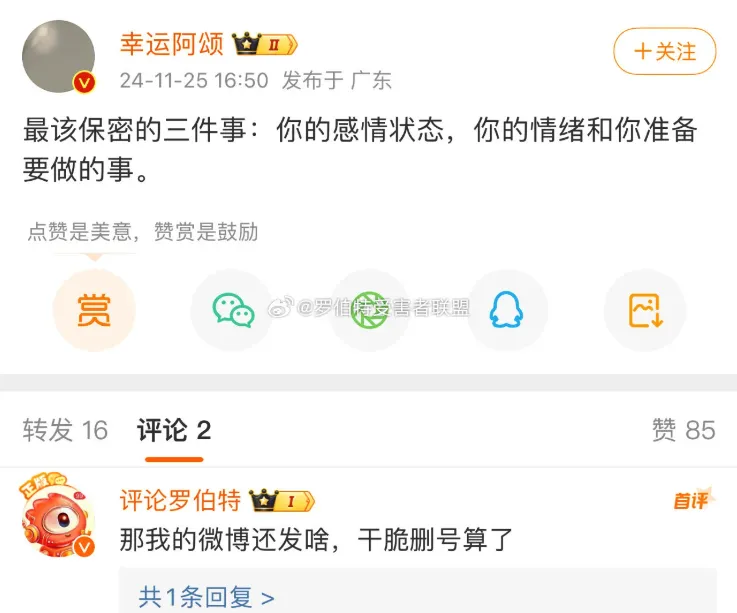The width and height of the screenshot is (737, 613).
Task: Expand 共1条回复 replies
Action: click(206, 598)
